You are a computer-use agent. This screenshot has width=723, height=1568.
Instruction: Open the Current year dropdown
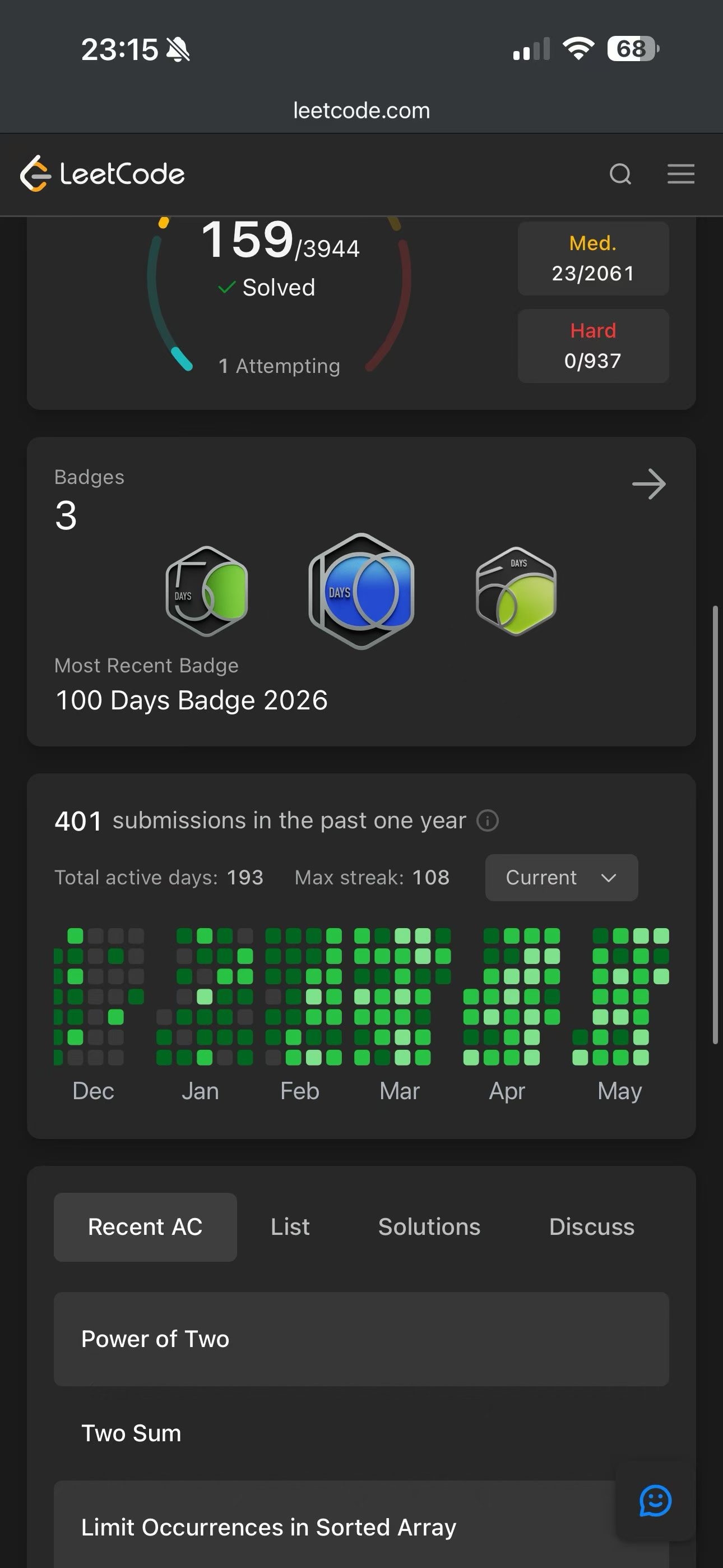[561, 877]
